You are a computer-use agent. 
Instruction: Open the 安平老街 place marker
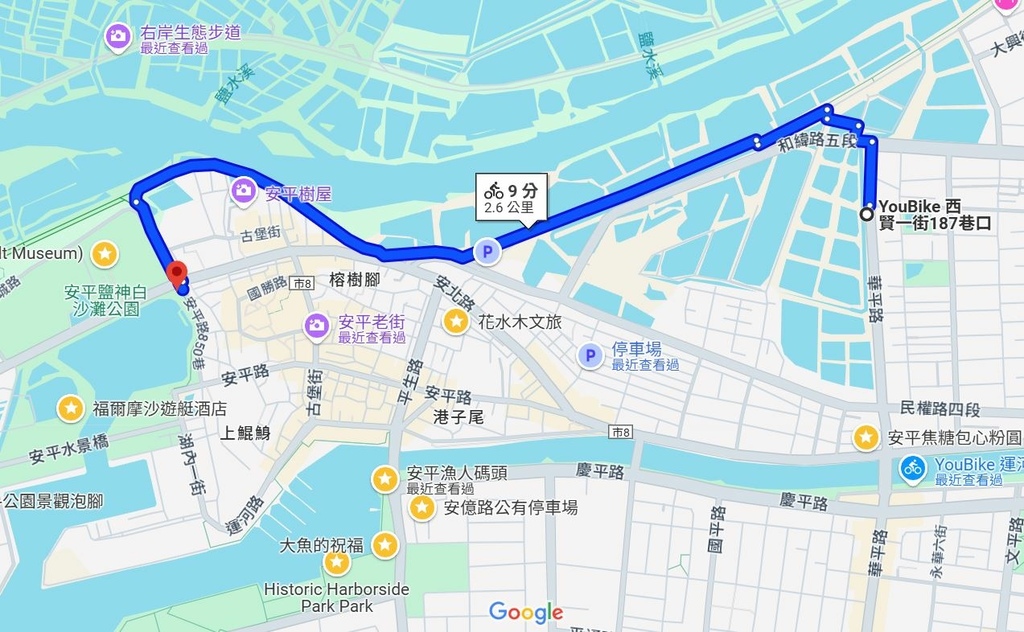(316, 325)
